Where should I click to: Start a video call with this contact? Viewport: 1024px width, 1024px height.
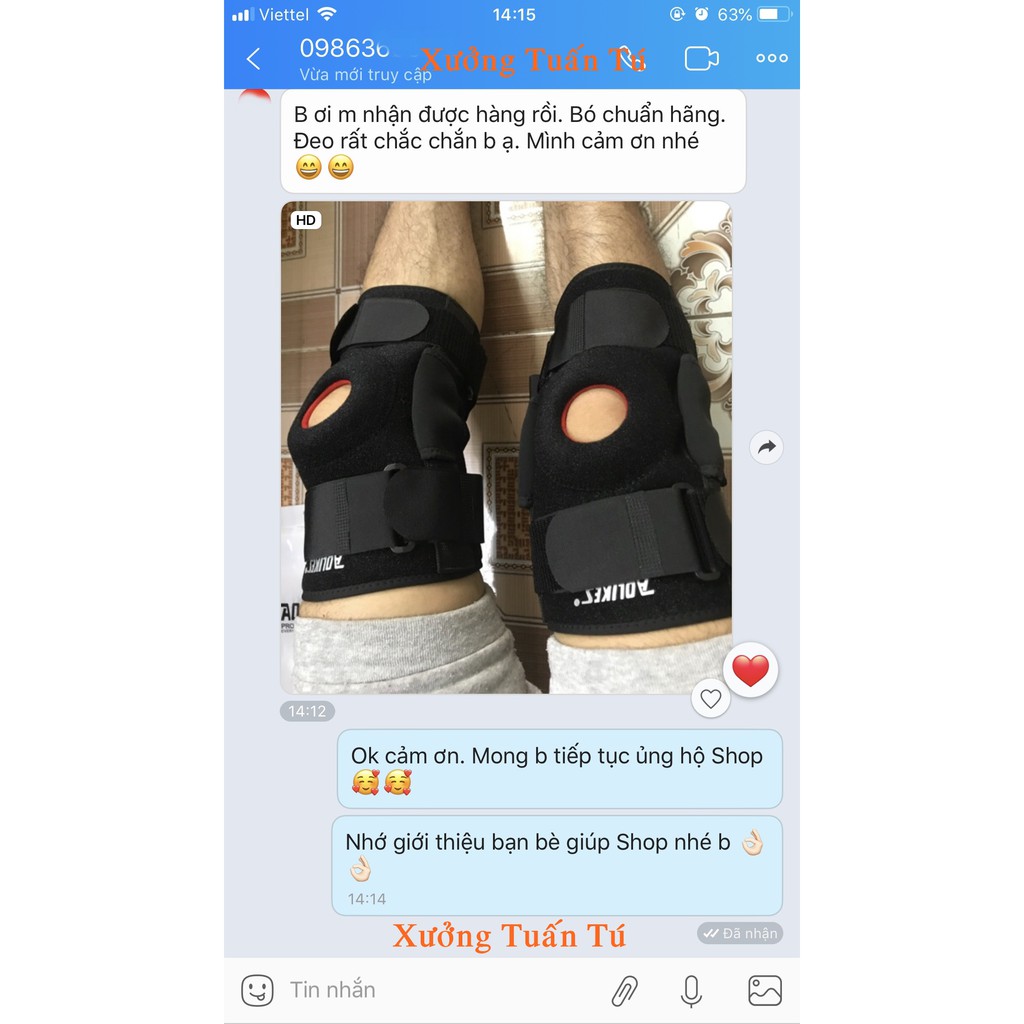pos(701,58)
